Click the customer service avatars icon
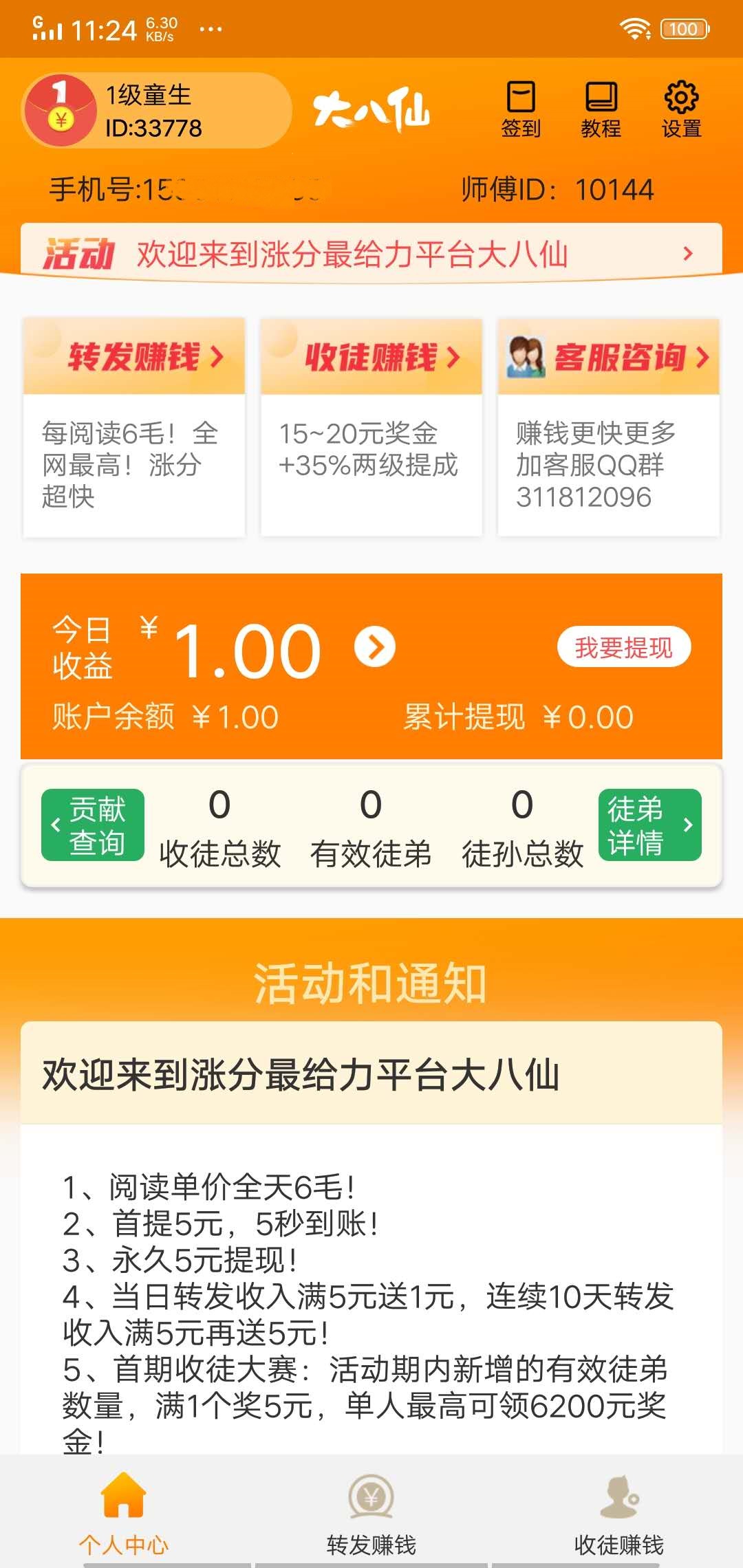 (x=526, y=356)
